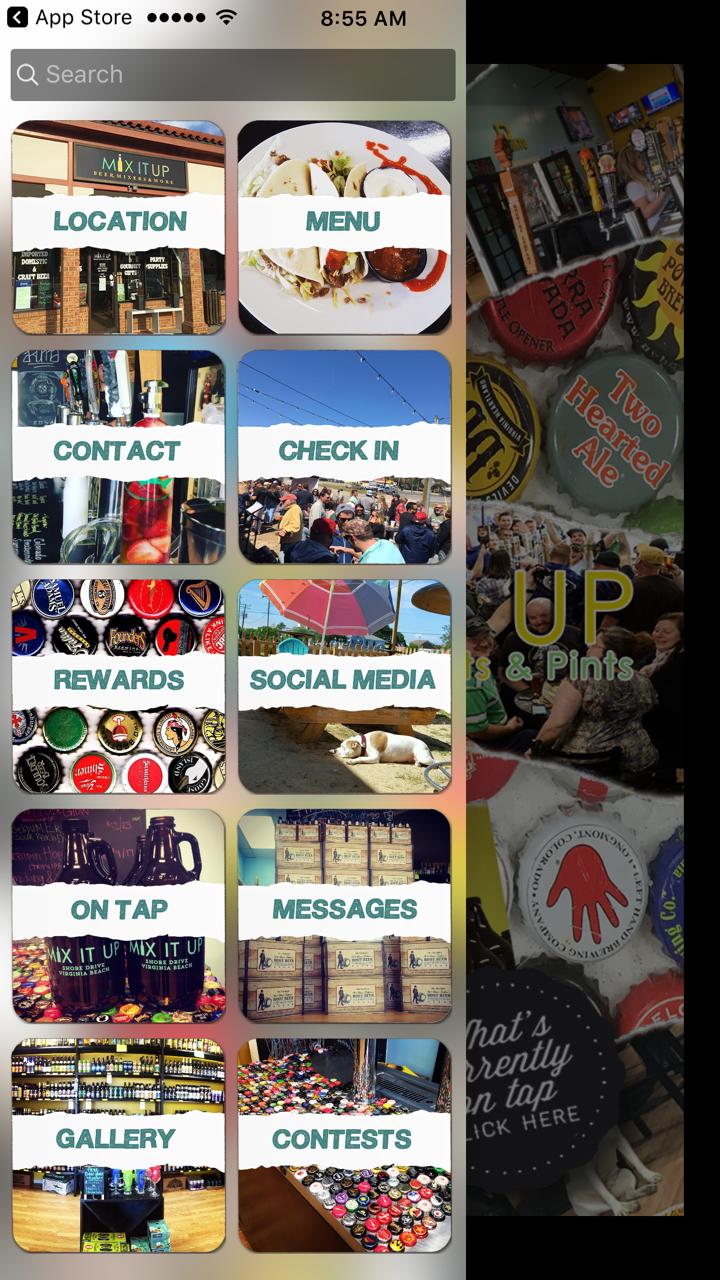View the Rewards tile
This screenshot has height=1280, width=720.
(x=118, y=686)
